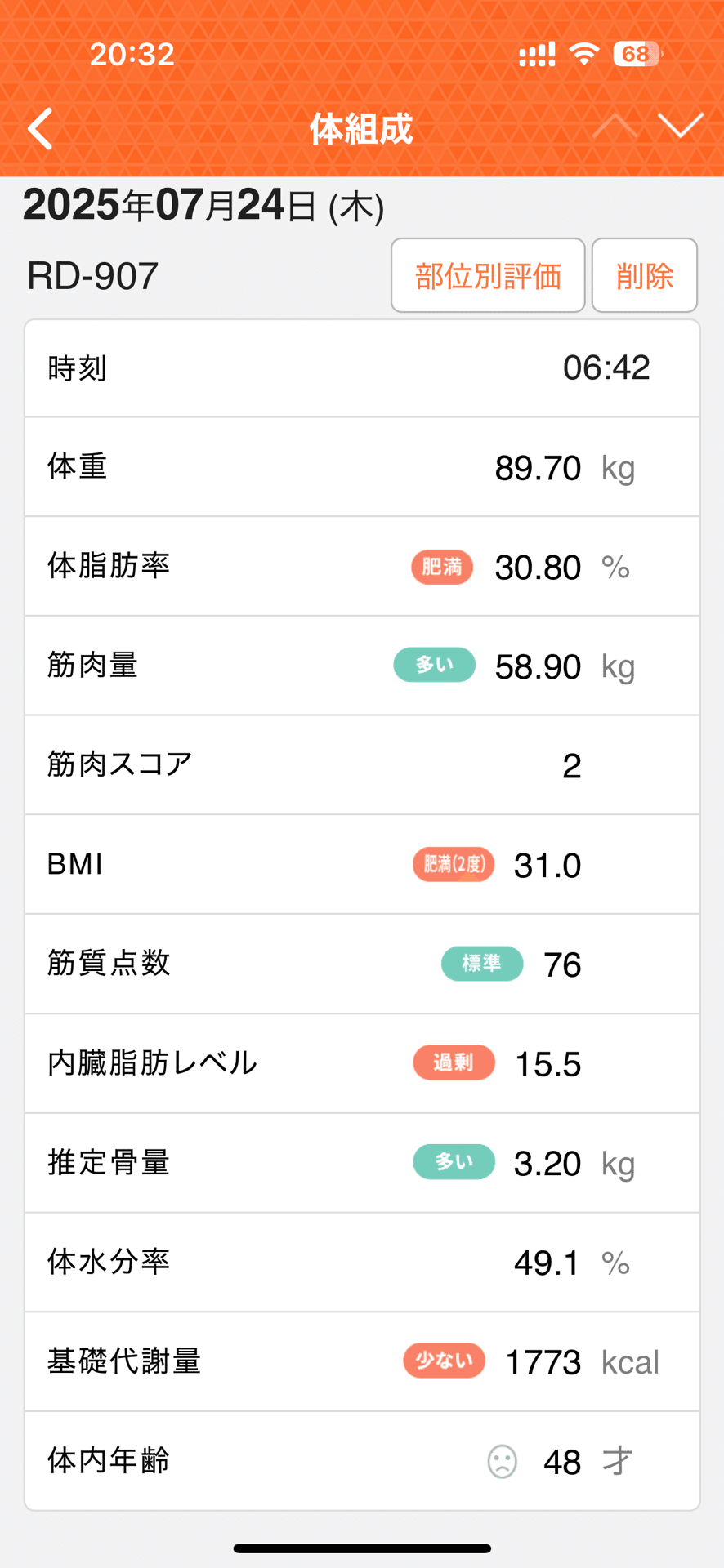Select the 体重 row showing 89.70 kg
This screenshot has width=724, height=1568.
pos(362,468)
